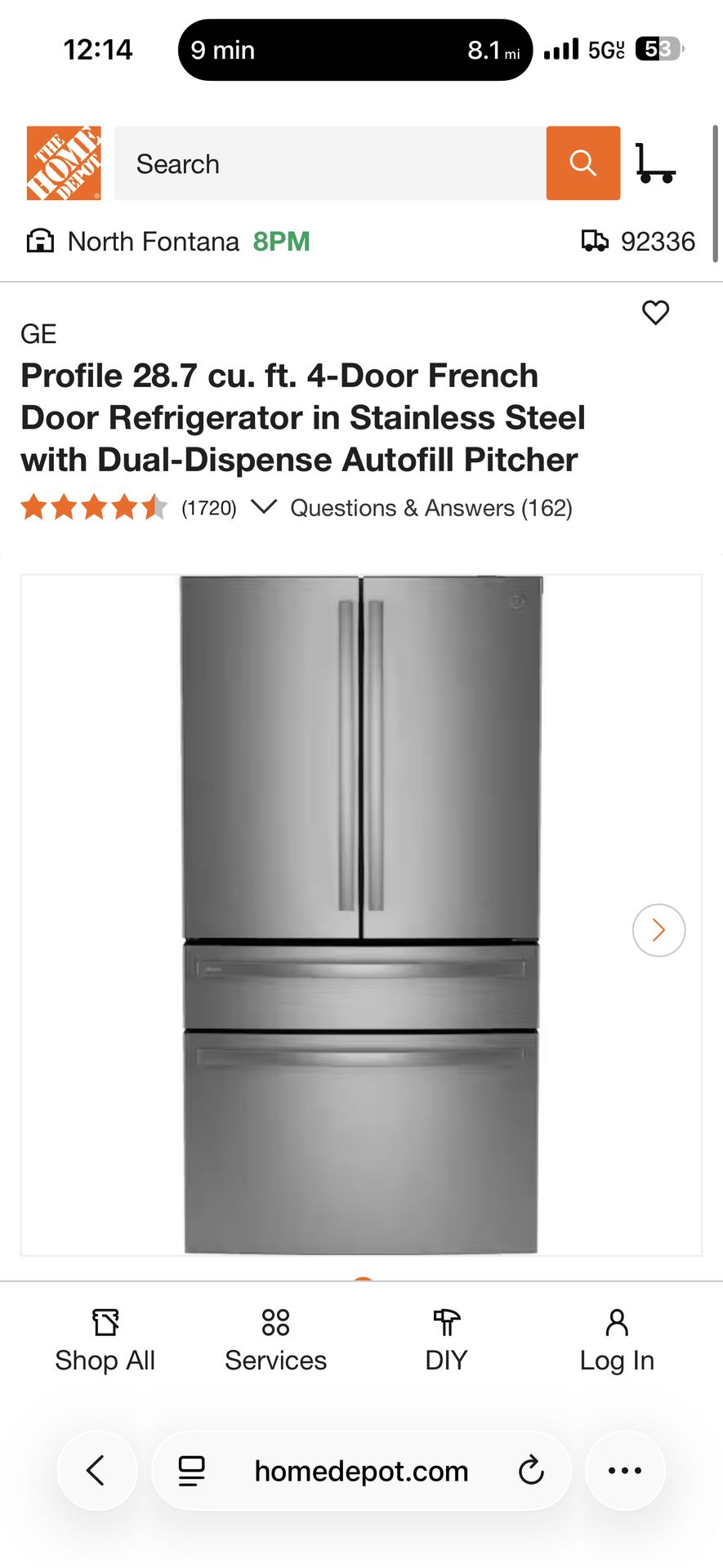Tap the homedepot.com address bar

tap(361, 1471)
